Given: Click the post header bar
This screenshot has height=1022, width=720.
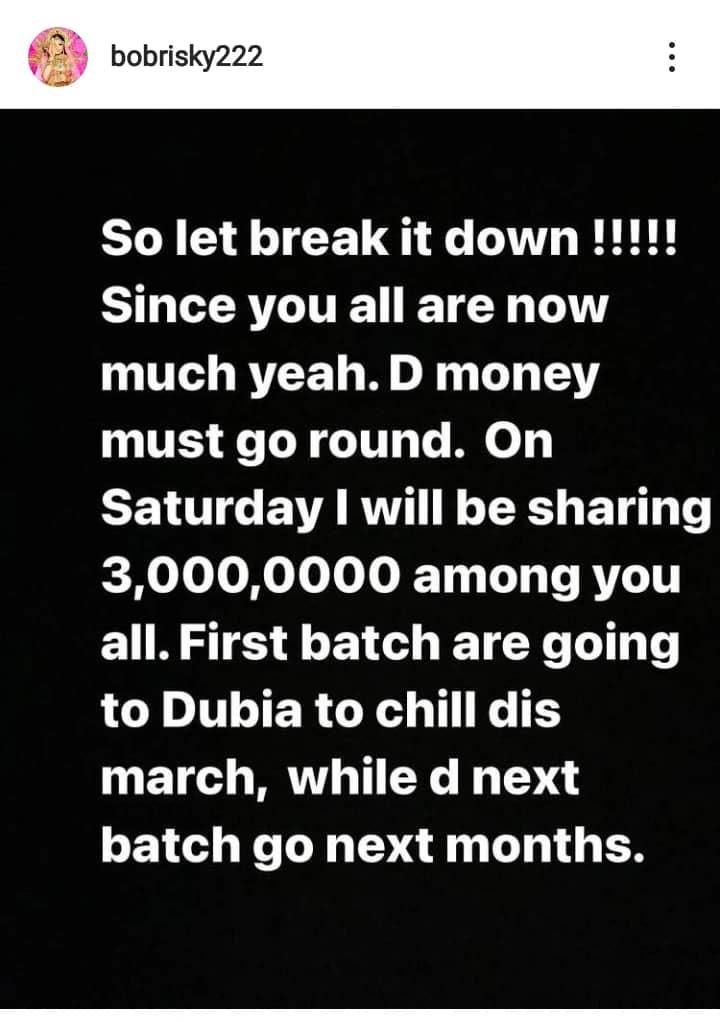Looking at the screenshot, I should (x=360, y=55).
